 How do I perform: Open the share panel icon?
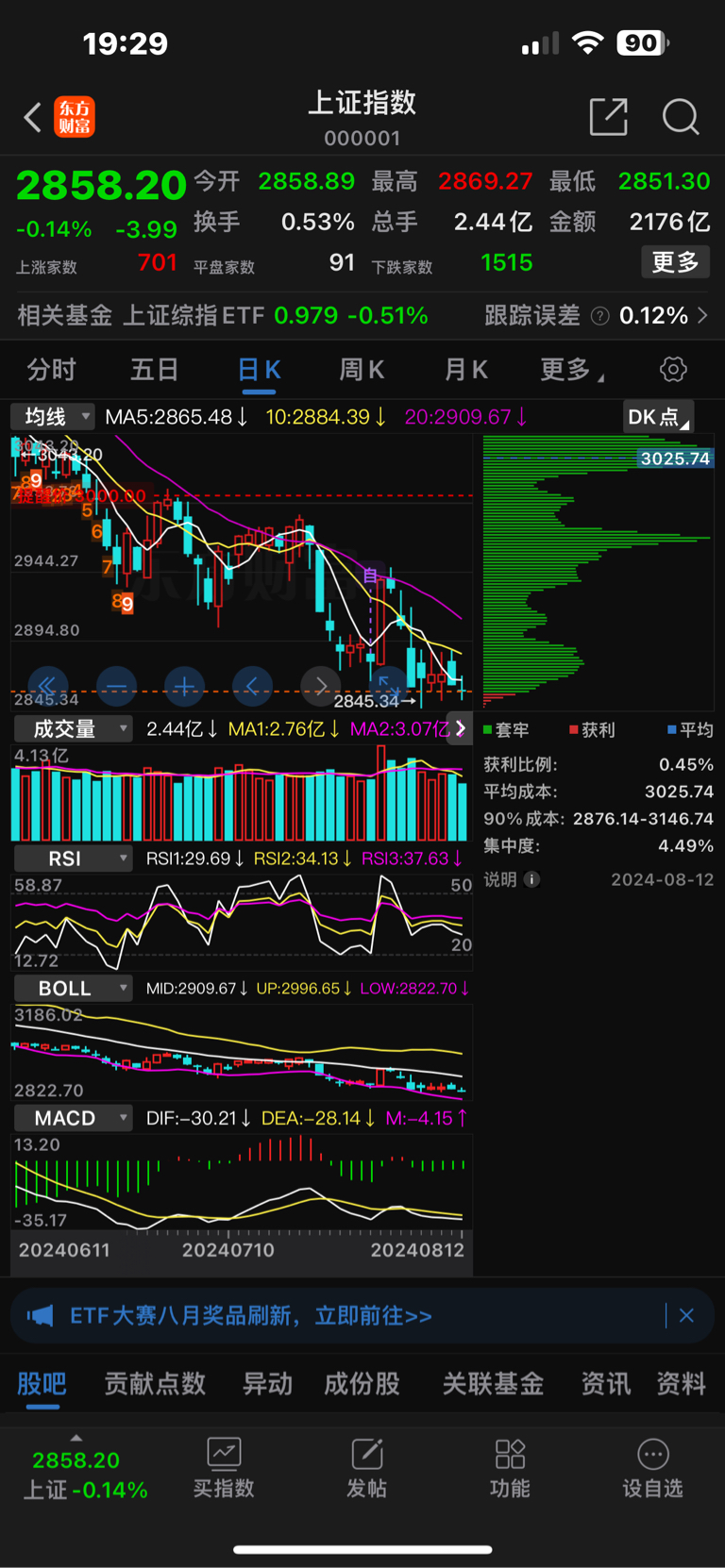(x=608, y=117)
